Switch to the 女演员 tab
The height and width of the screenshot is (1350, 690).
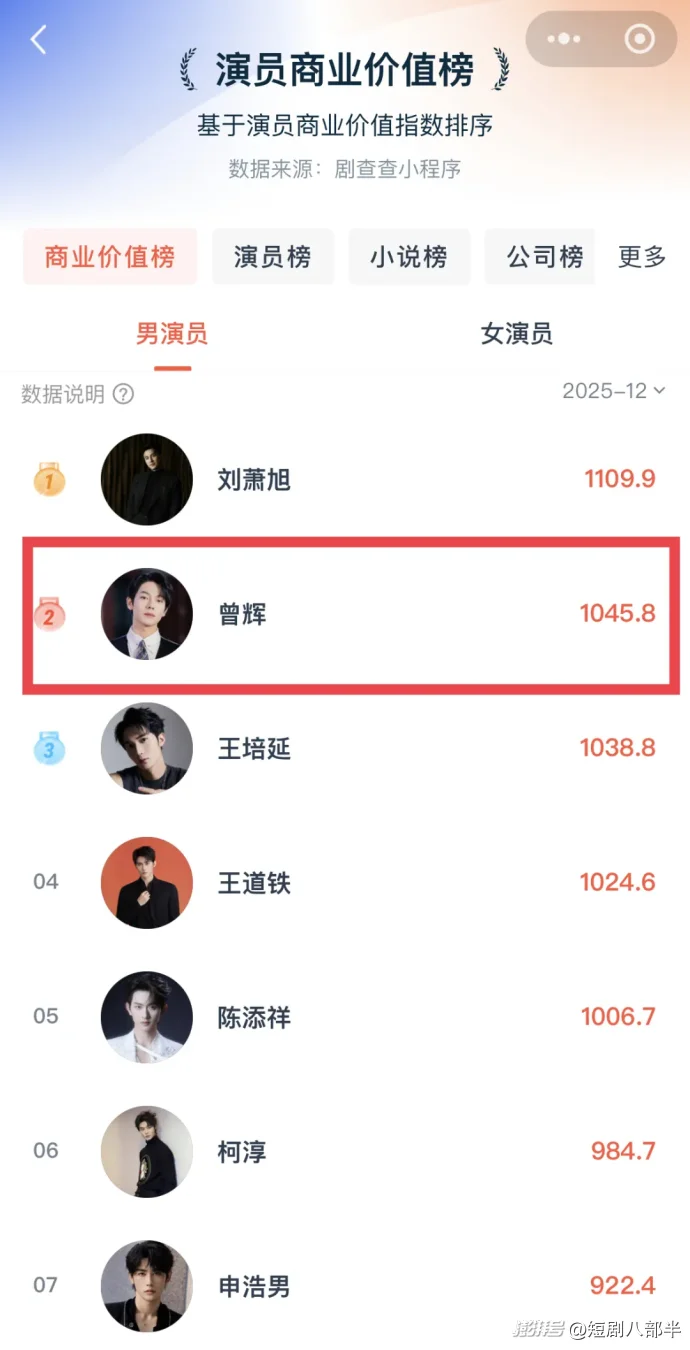516,334
